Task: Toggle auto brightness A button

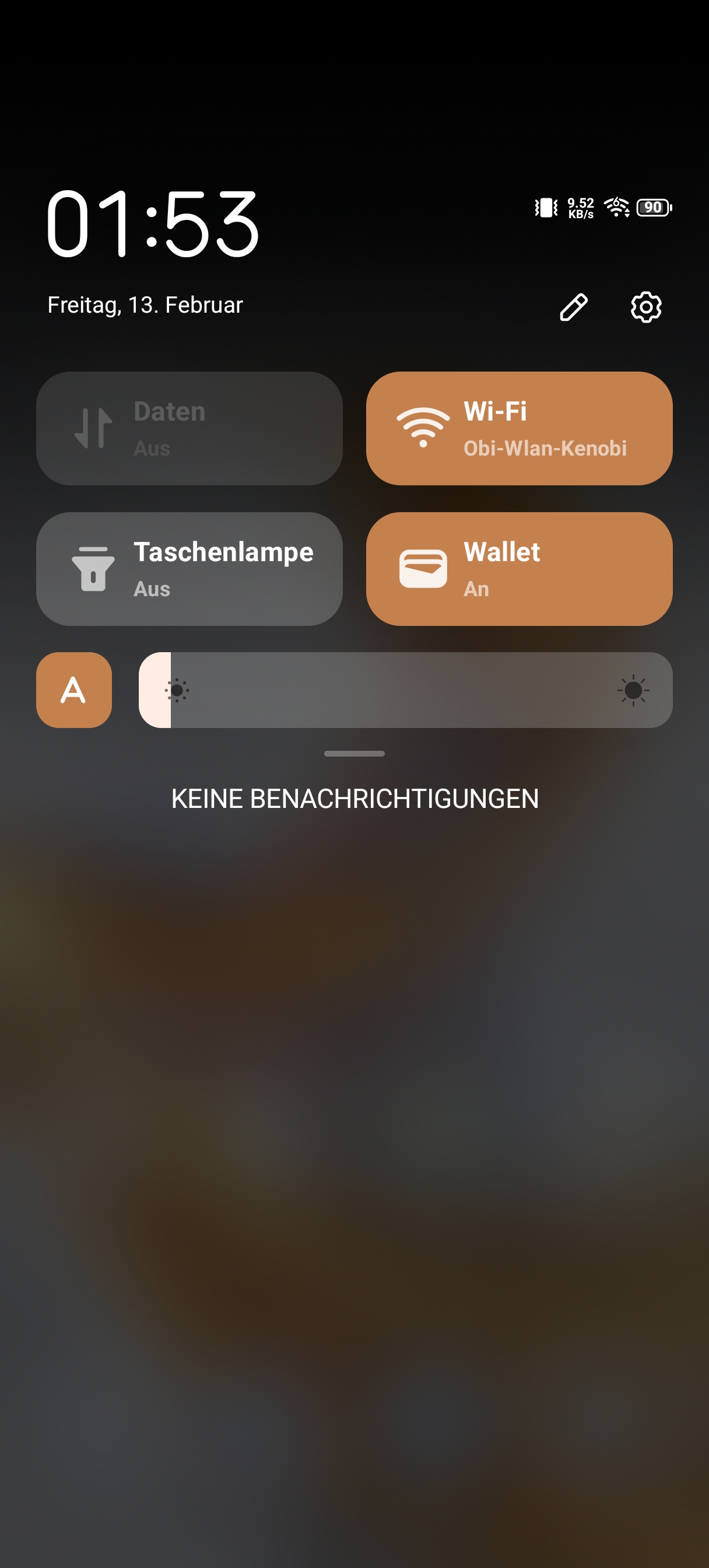Action: click(73, 689)
